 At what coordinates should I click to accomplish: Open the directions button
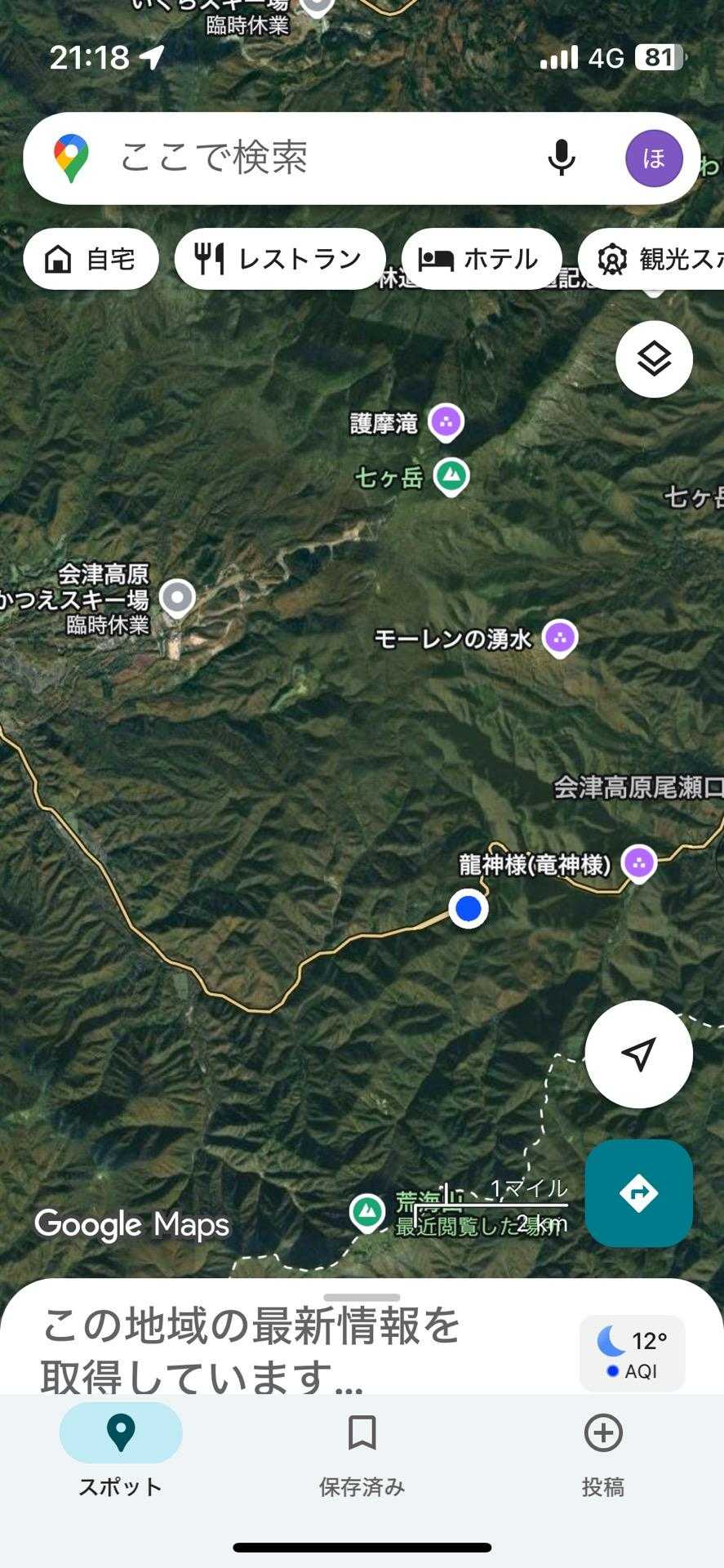coord(638,1193)
